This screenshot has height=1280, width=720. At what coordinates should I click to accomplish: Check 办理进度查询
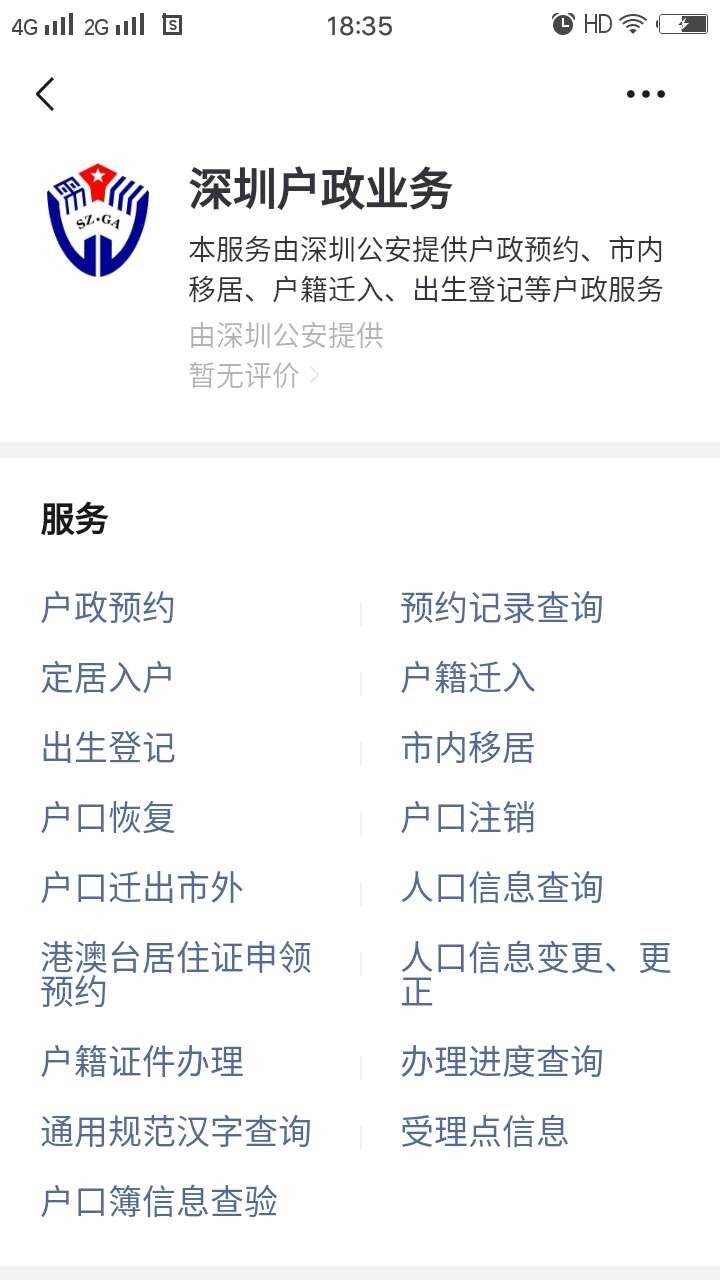502,1062
